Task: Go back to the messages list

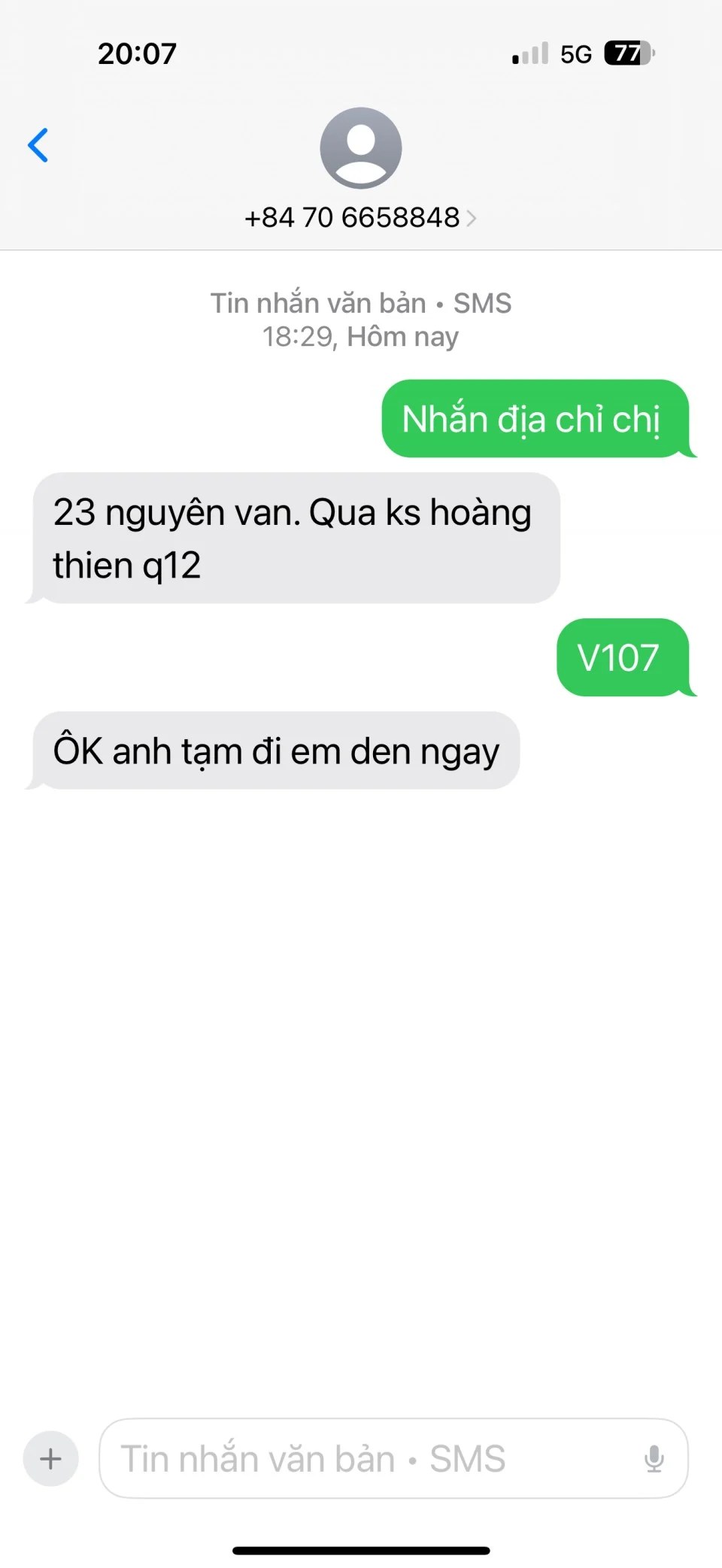Action: (x=38, y=145)
